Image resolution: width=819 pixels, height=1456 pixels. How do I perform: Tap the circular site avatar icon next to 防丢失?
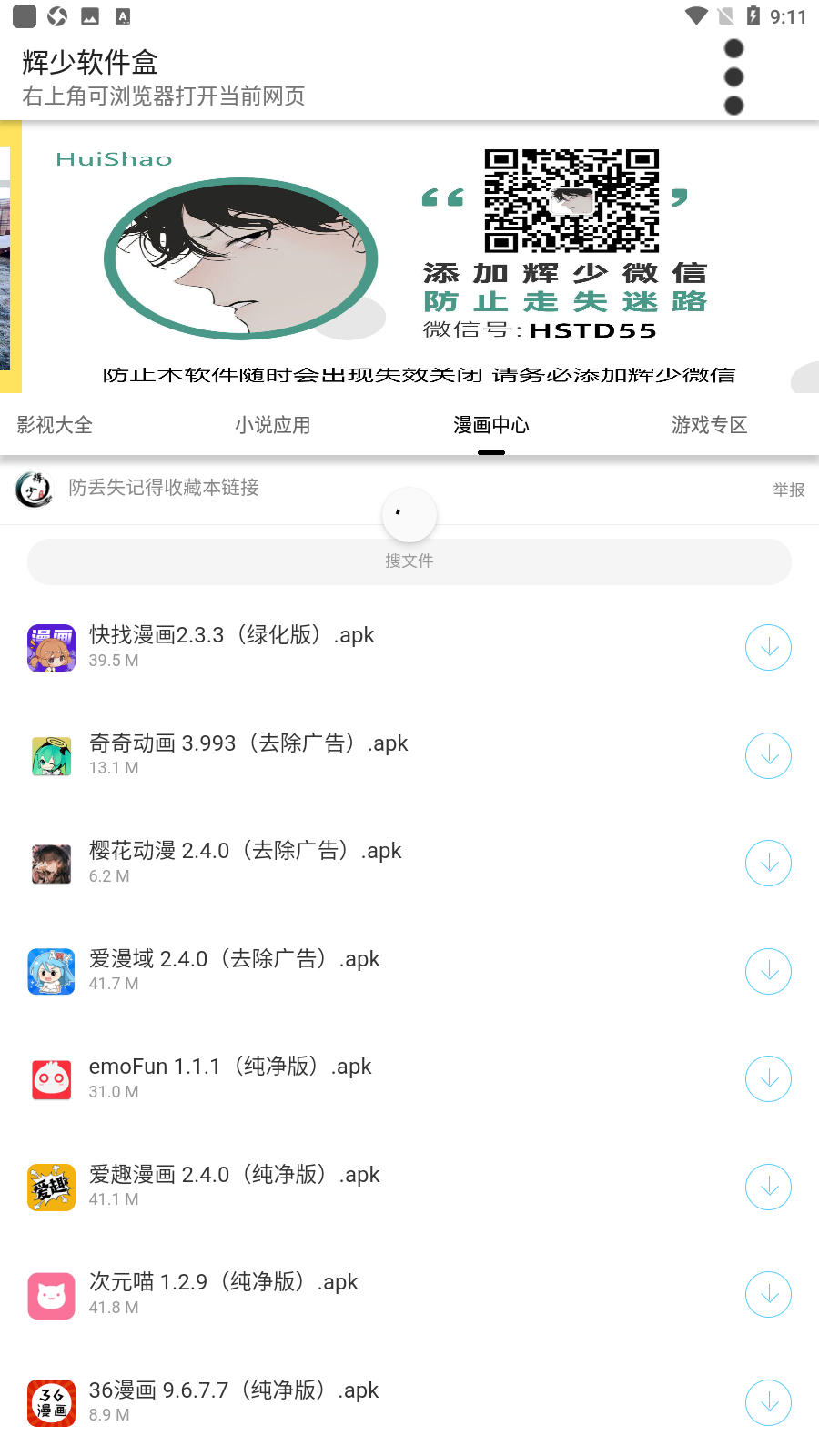click(34, 489)
